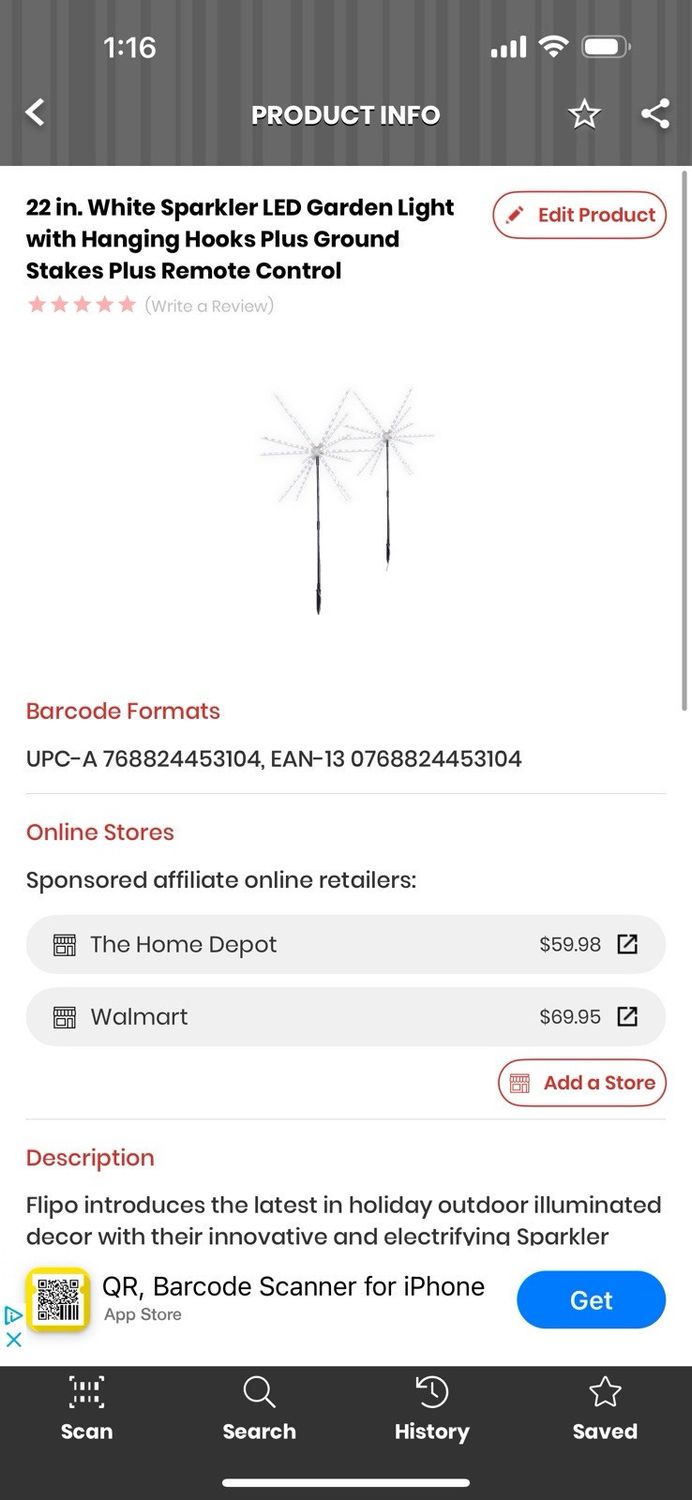Share this product
This screenshot has height=1500, width=692.
tap(655, 114)
